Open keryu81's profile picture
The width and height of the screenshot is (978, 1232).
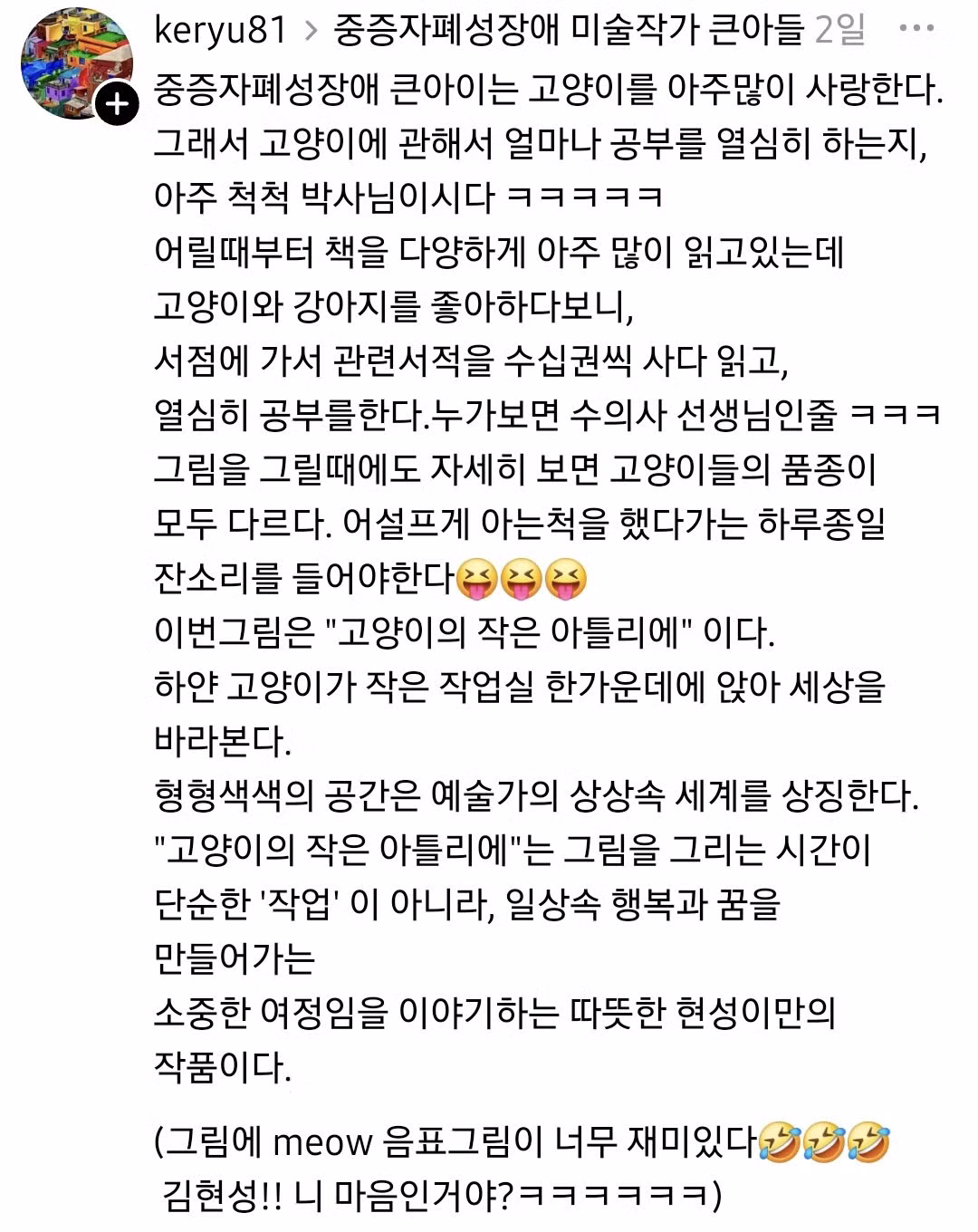point(76,66)
